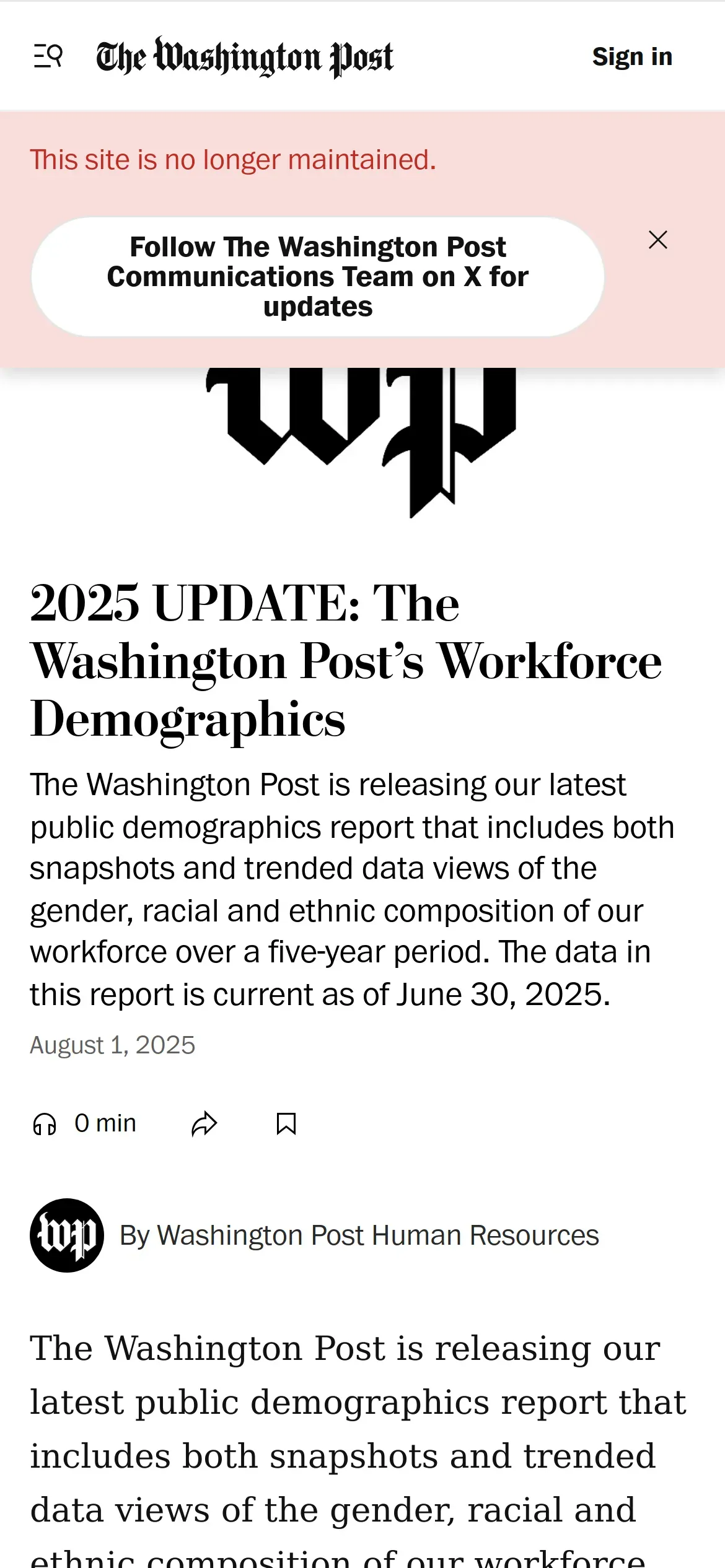Share this article
725x1568 pixels.
pos(204,1123)
